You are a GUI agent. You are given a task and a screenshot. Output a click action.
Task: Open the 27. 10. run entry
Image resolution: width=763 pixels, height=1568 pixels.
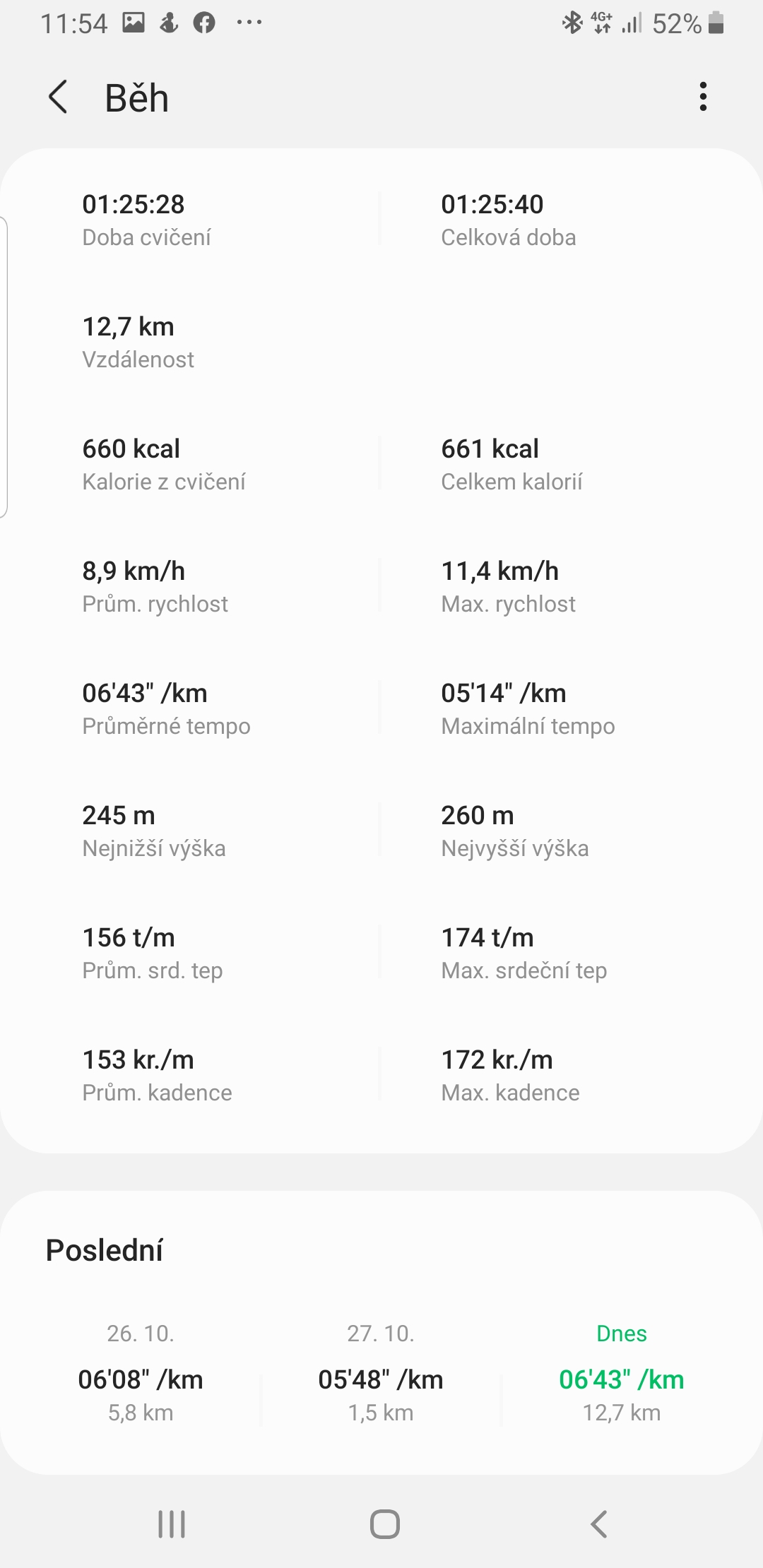[381, 1374]
